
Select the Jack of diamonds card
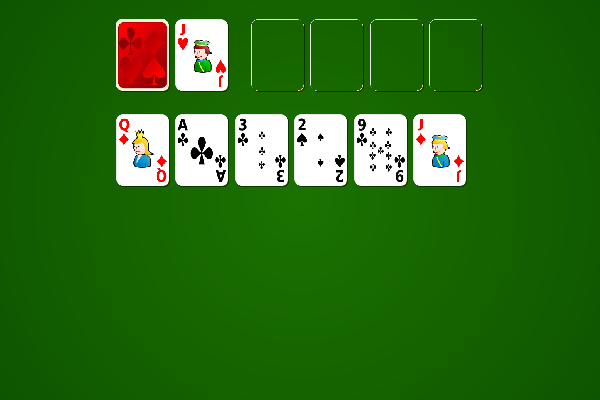point(439,150)
